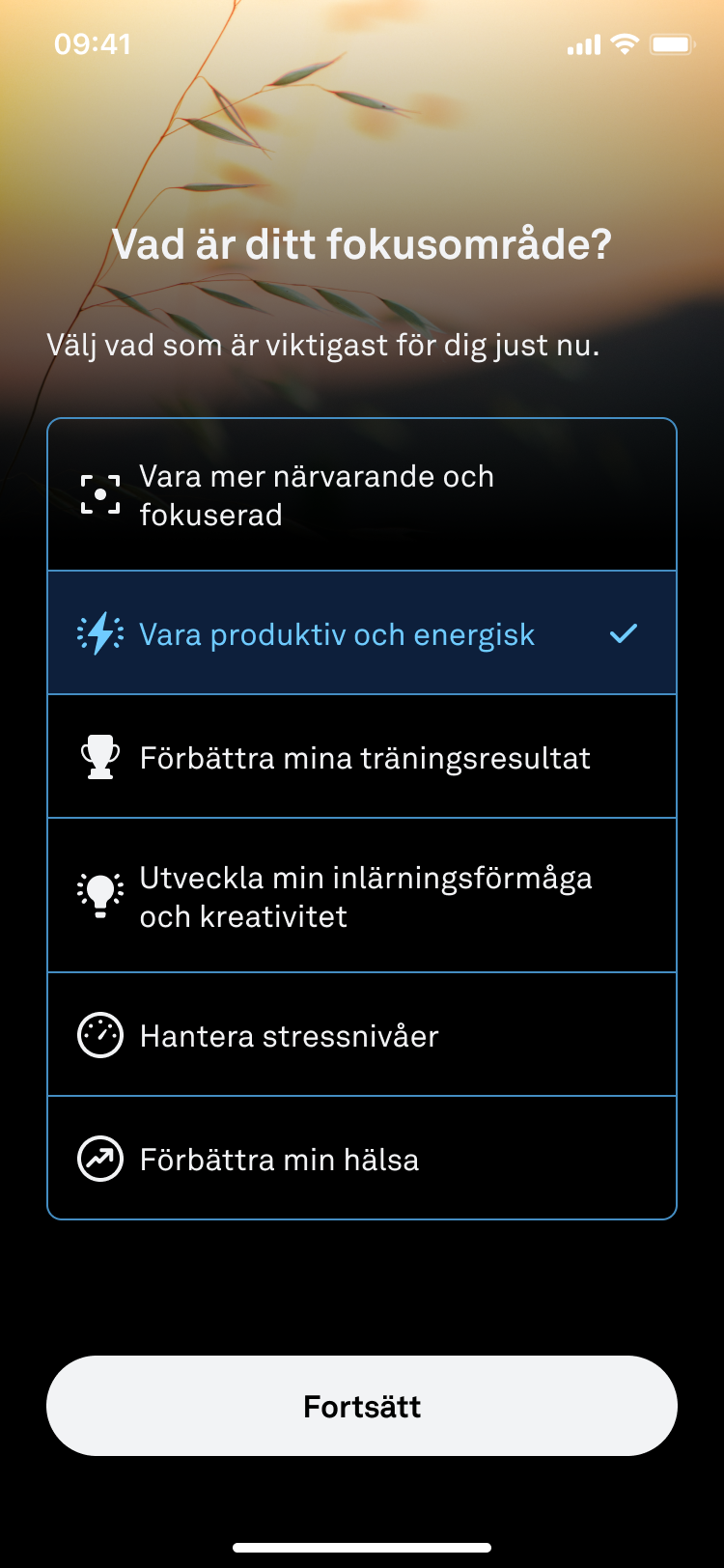The height and width of the screenshot is (1568, 724).
Task: Select 'Vara mer närvarande och fokuserad' option
Action: pos(362,495)
